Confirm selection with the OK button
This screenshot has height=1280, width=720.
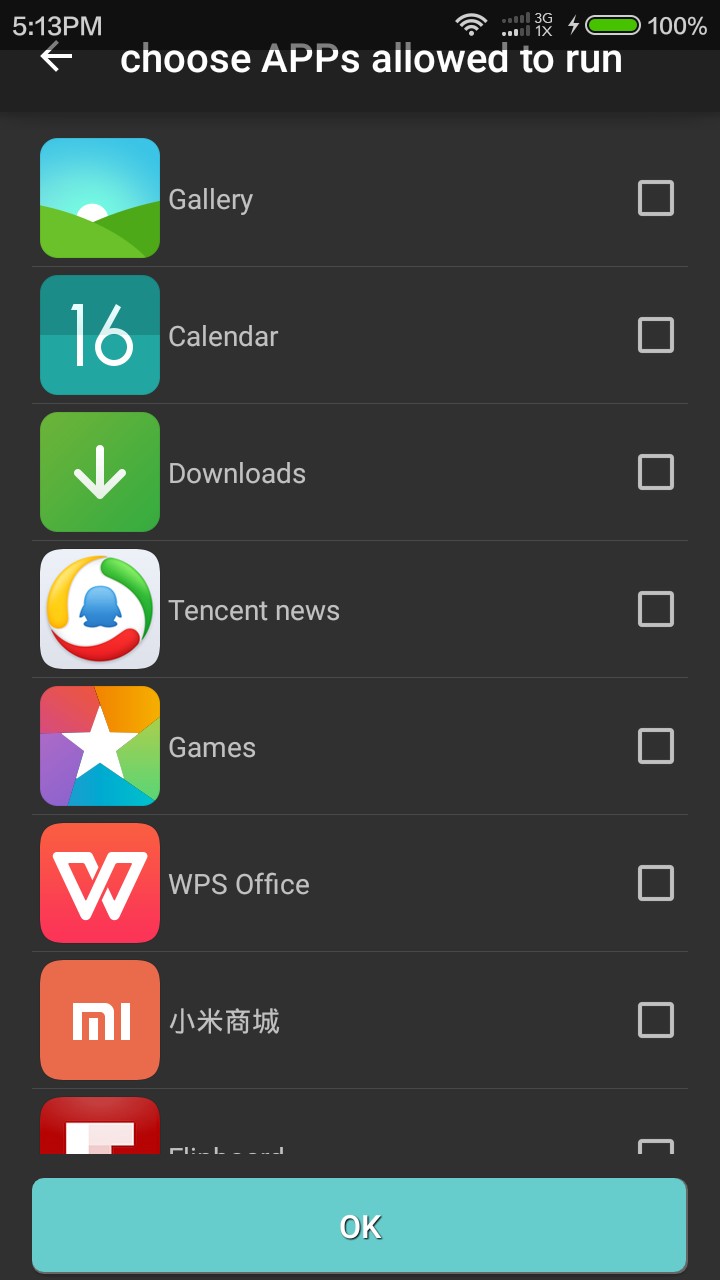click(360, 1226)
